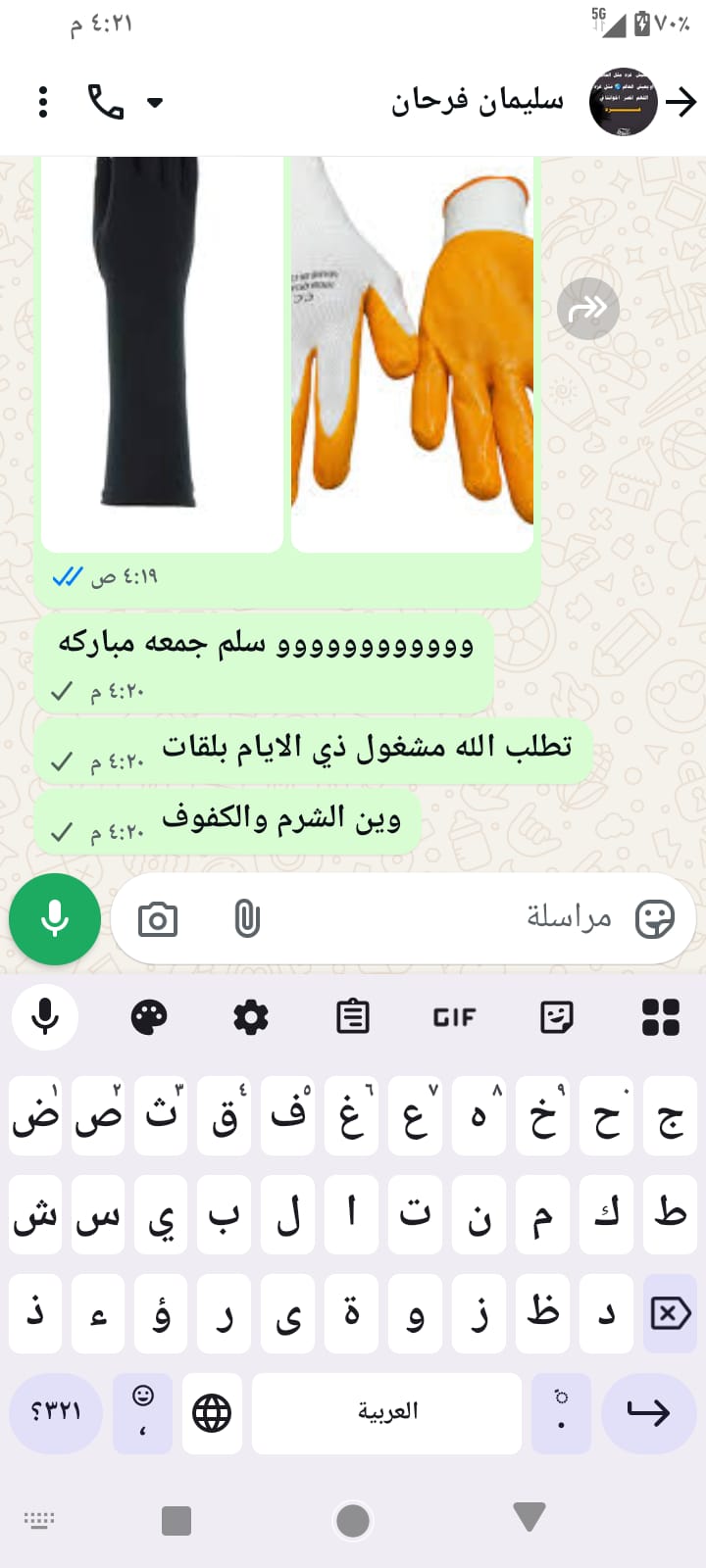The height and width of the screenshot is (1568, 706).
Task: Change keyboard theme with palette icon
Action: pyautogui.click(x=149, y=1017)
